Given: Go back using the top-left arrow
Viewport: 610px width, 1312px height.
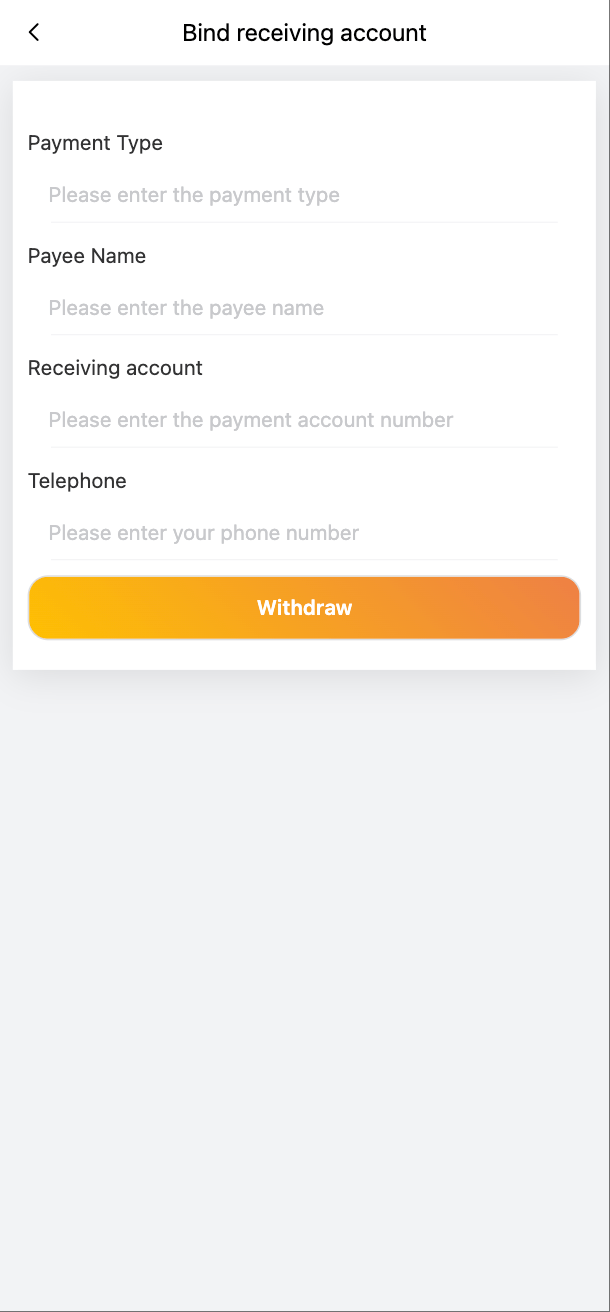Looking at the screenshot, I should (x=34, y=33).
